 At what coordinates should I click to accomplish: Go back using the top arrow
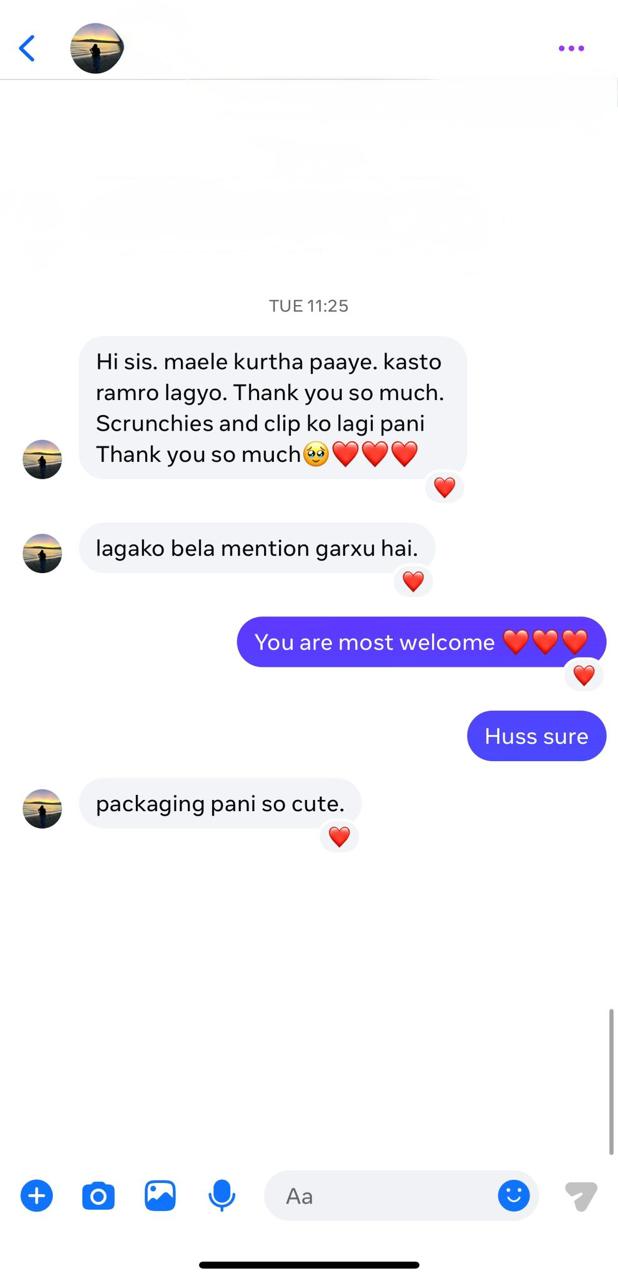click(x=27, y=48)
